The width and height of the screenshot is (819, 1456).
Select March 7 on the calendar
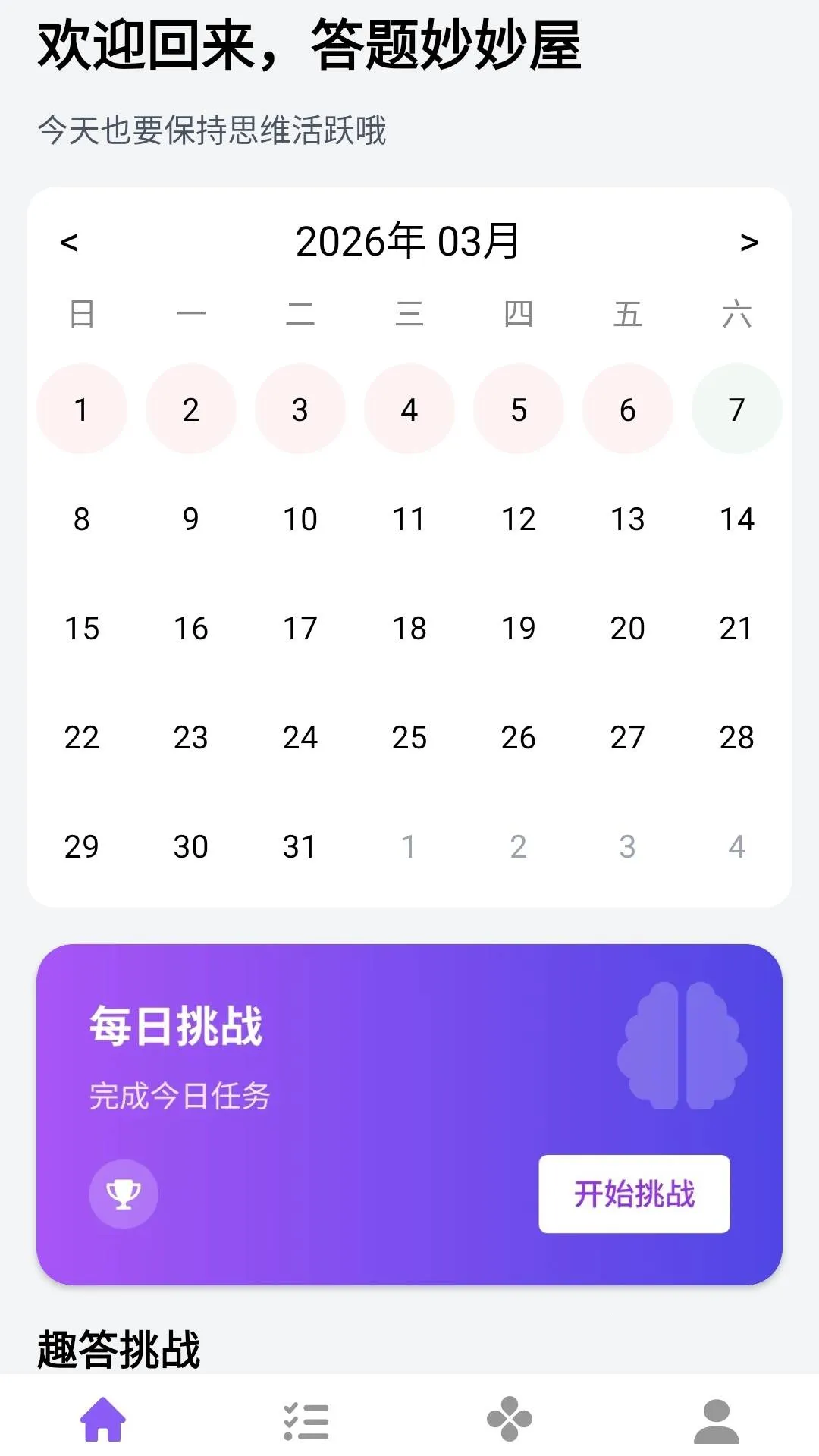(x=736, y=409)
